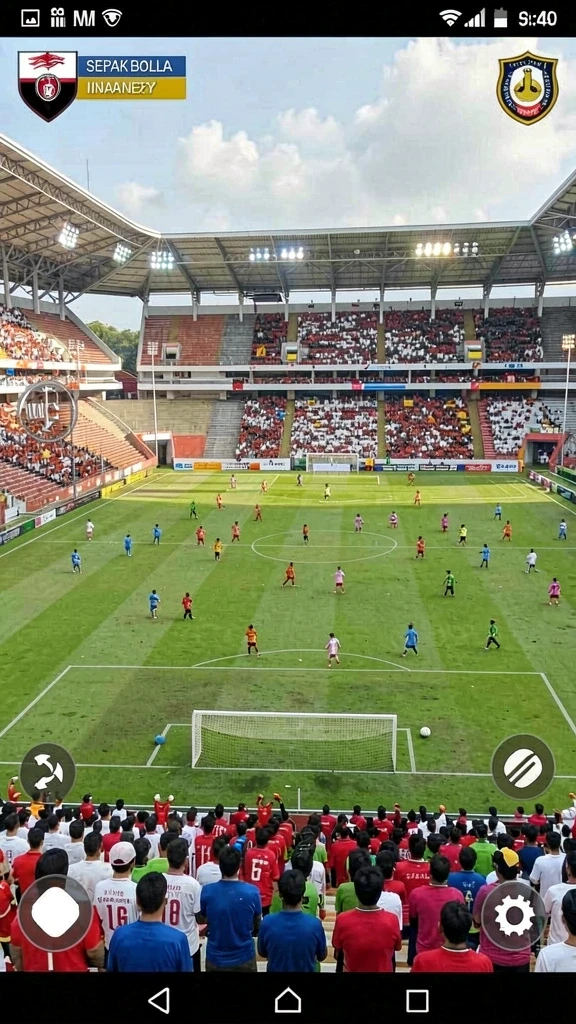
Task: Open the settings gear
Action: [514, 916]
